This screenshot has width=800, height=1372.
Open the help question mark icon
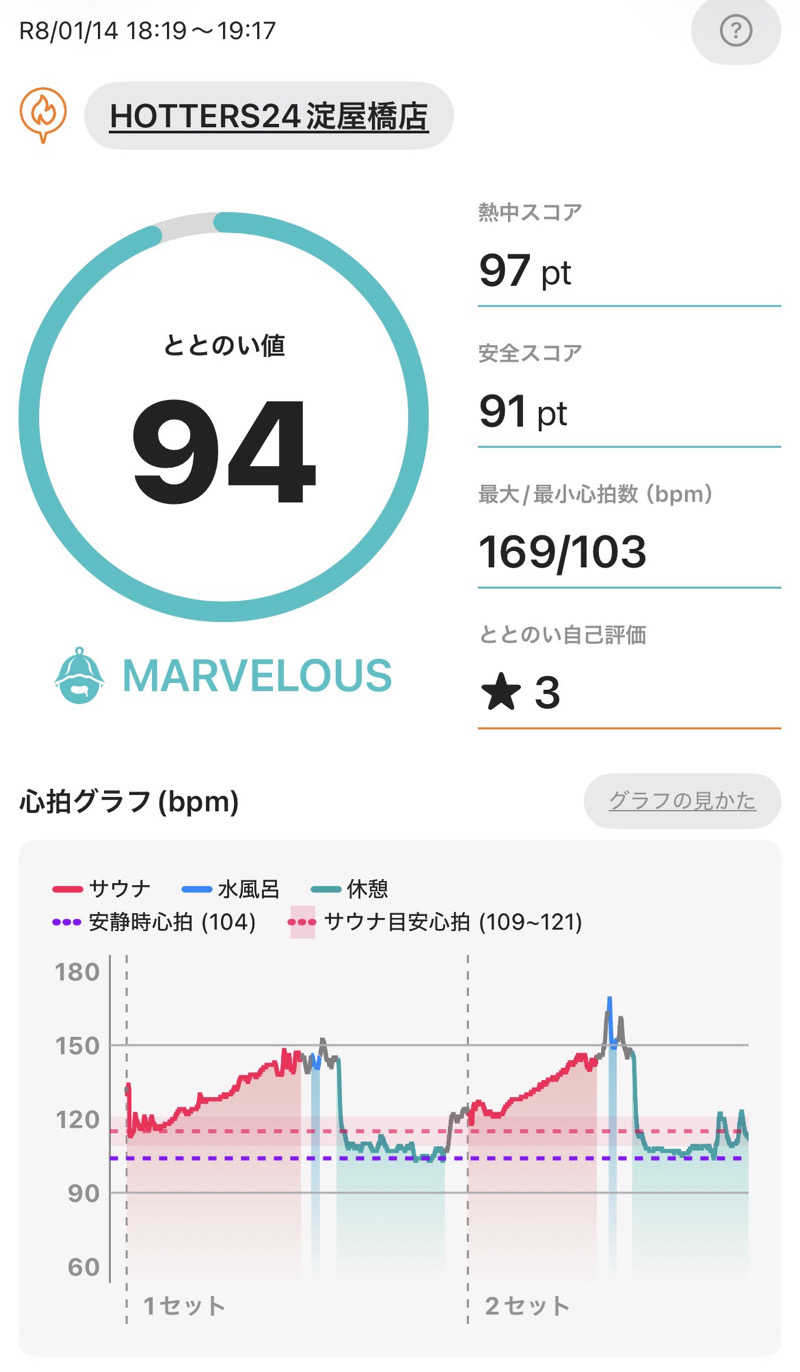[x=736, y=32]
